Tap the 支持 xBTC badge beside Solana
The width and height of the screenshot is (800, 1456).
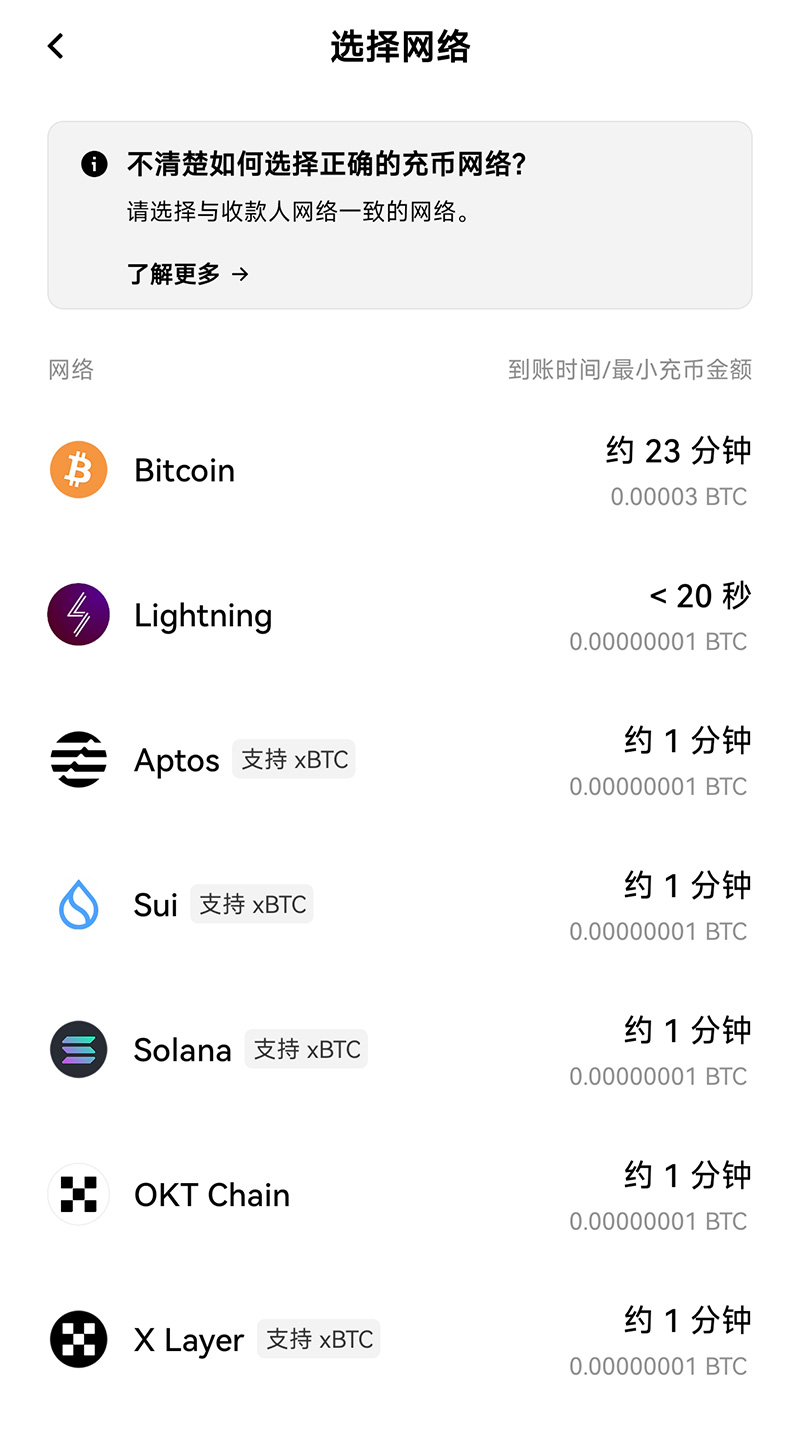coord(306,1048)
